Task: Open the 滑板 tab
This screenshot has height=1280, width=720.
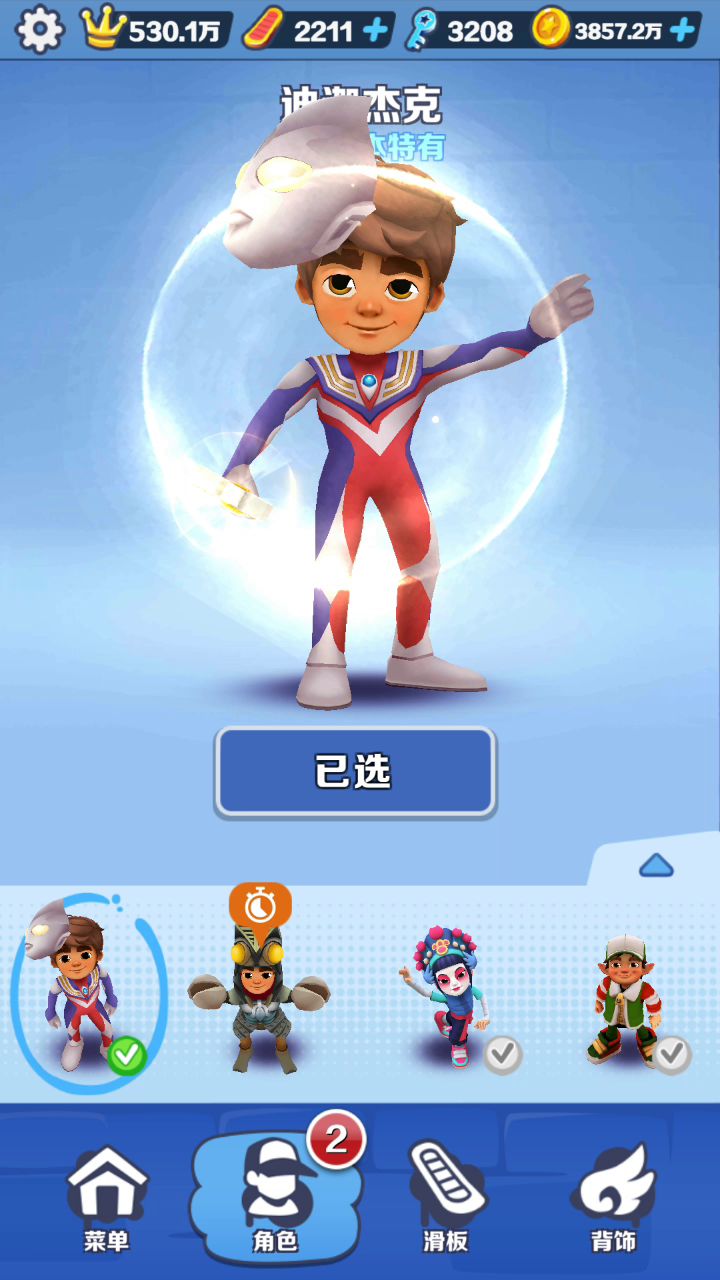Action: [x=445, y=1200]
